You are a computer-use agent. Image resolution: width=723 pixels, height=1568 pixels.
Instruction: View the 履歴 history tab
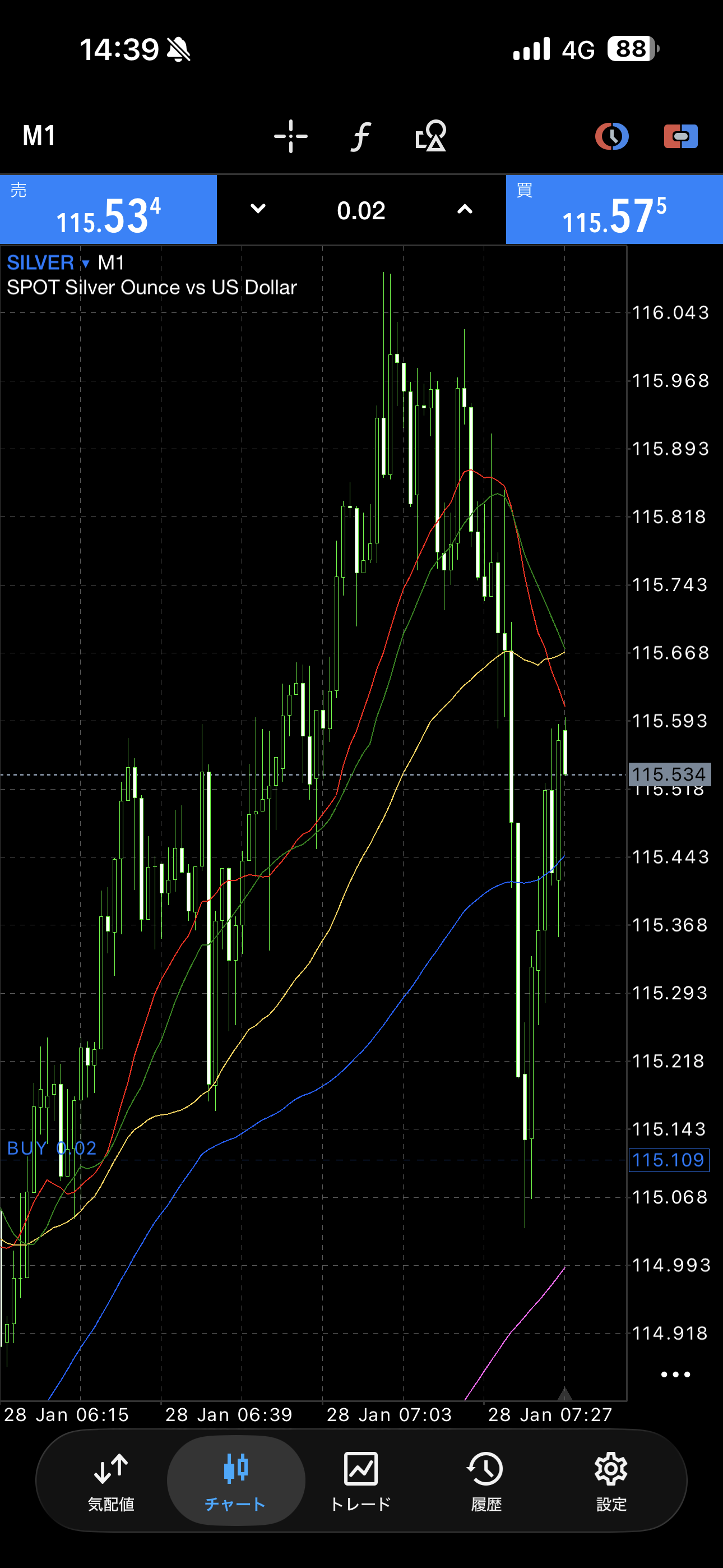click(486, 1480)
